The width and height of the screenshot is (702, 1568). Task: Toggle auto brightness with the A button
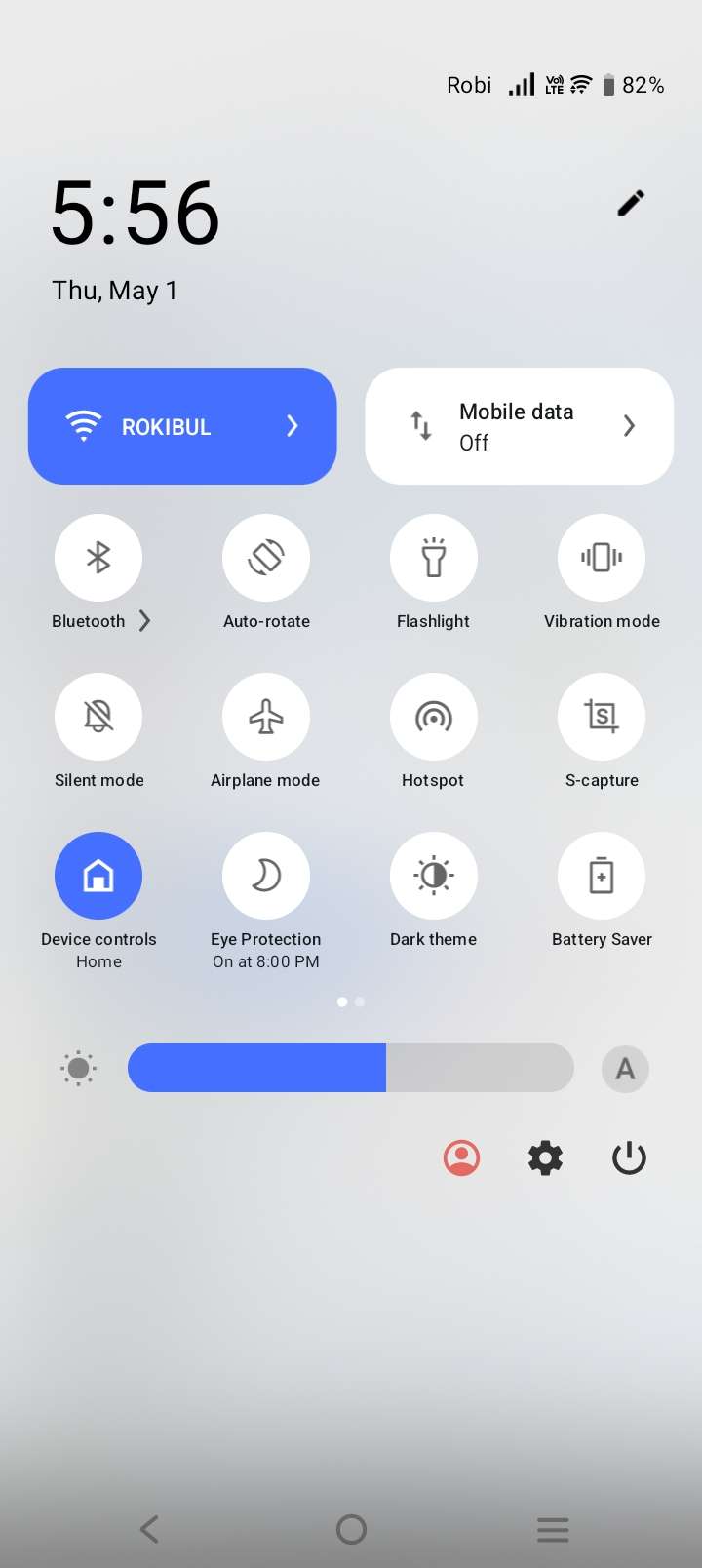tap(625, 1069)
